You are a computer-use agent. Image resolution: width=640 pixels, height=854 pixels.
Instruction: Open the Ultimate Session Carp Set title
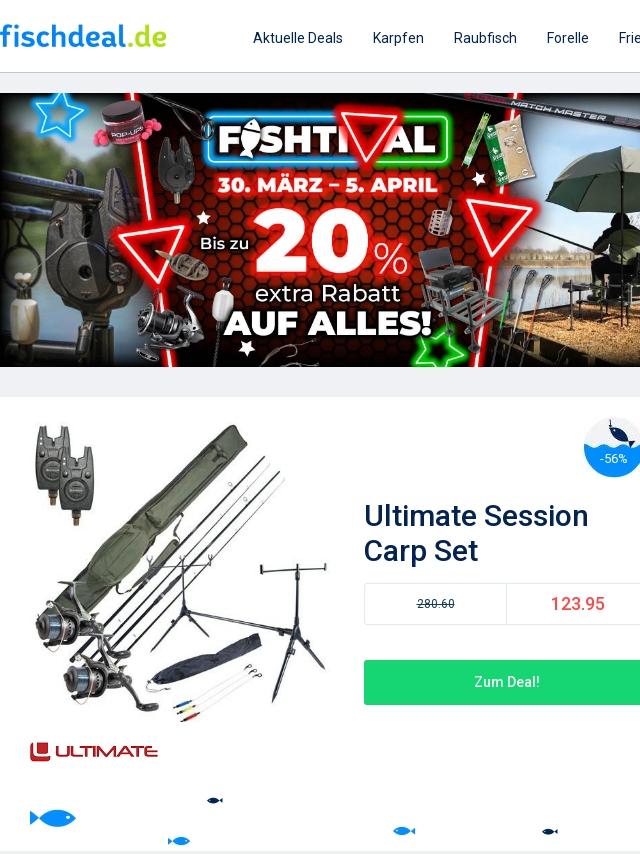476,533
